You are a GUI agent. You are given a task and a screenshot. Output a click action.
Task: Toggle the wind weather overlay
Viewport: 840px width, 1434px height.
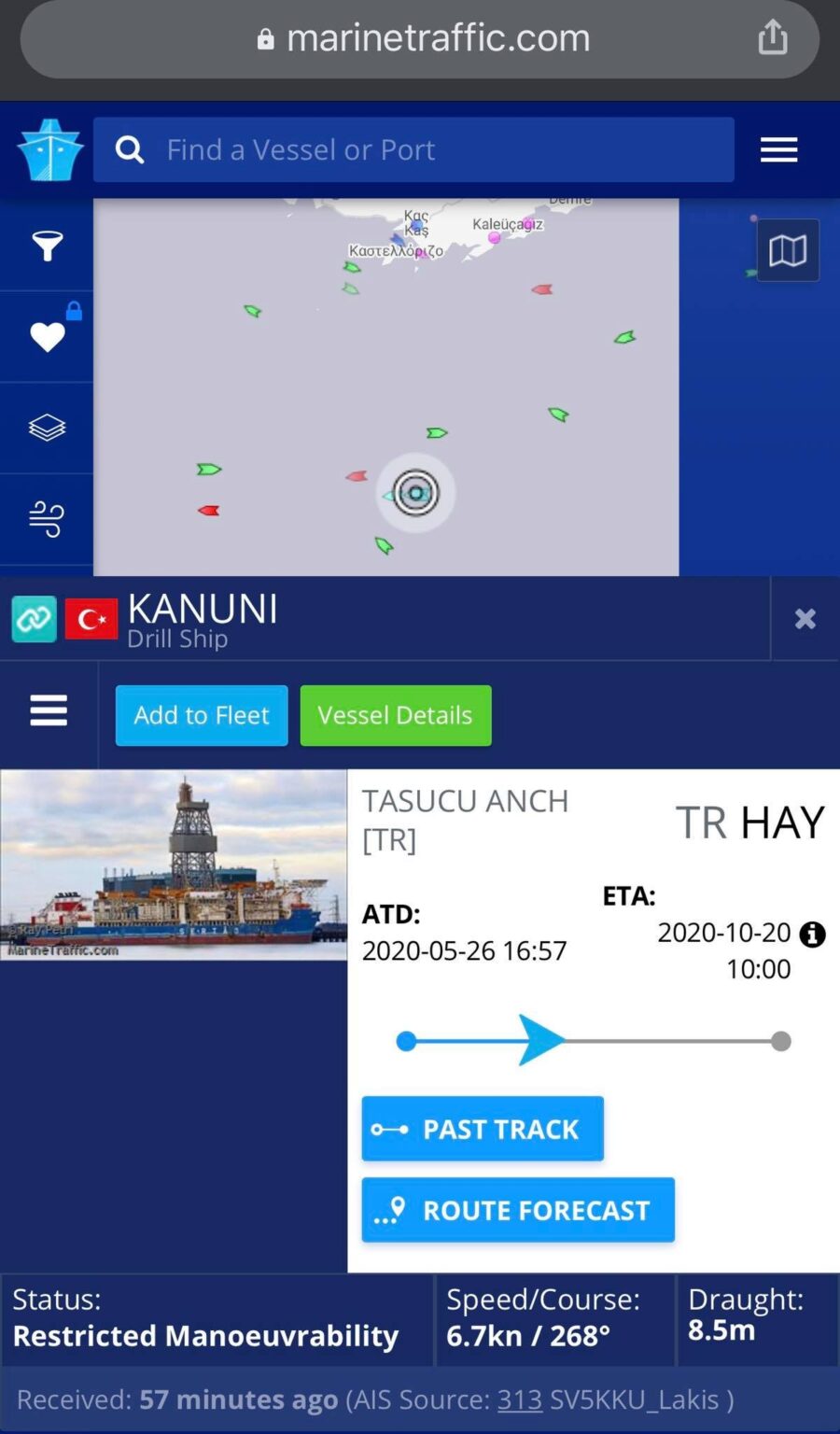coord(47,518)
